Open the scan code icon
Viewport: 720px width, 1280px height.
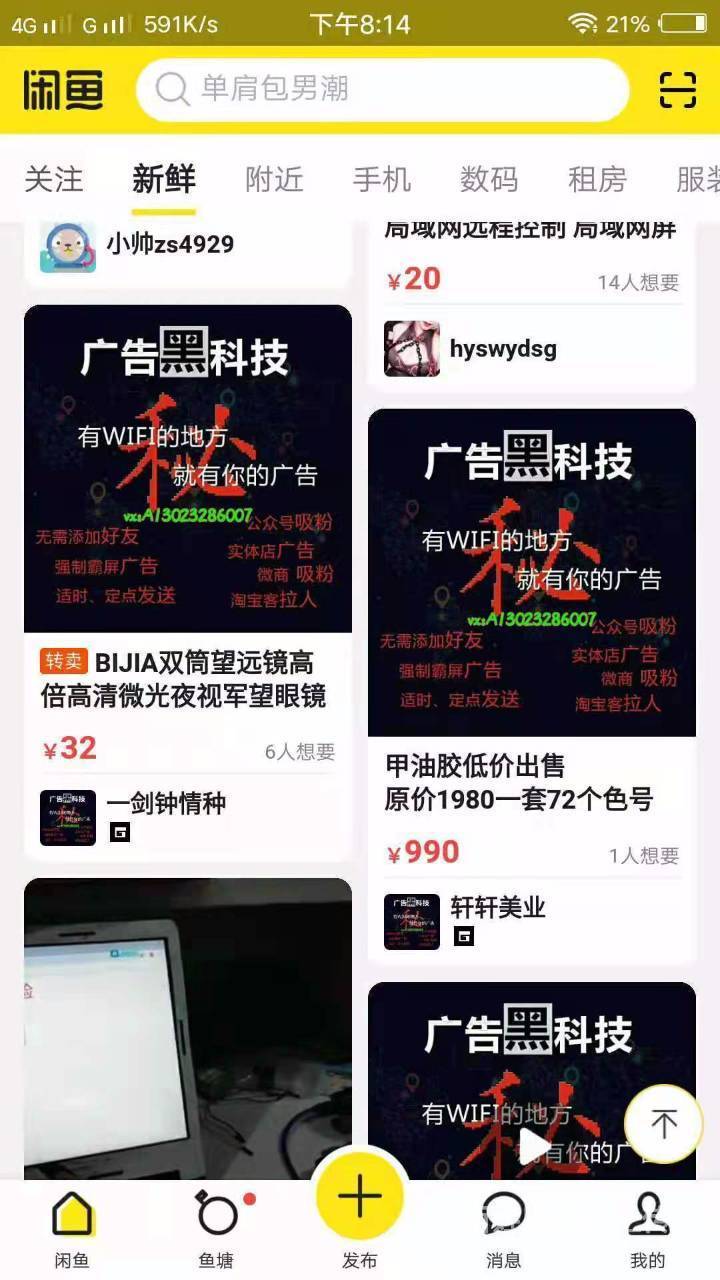(x=677, y=90)
